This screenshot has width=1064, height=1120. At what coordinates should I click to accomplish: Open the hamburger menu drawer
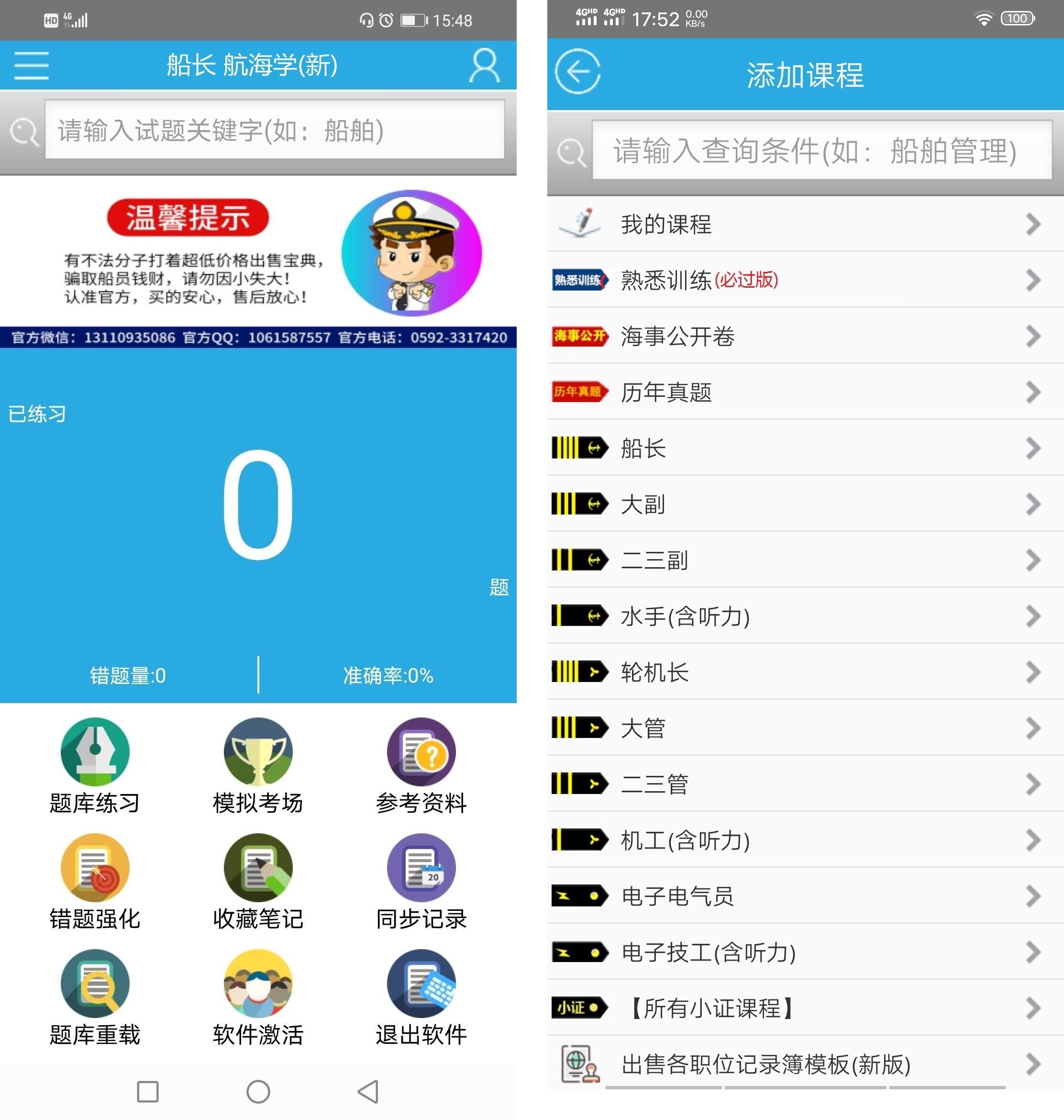coord(31,65)
